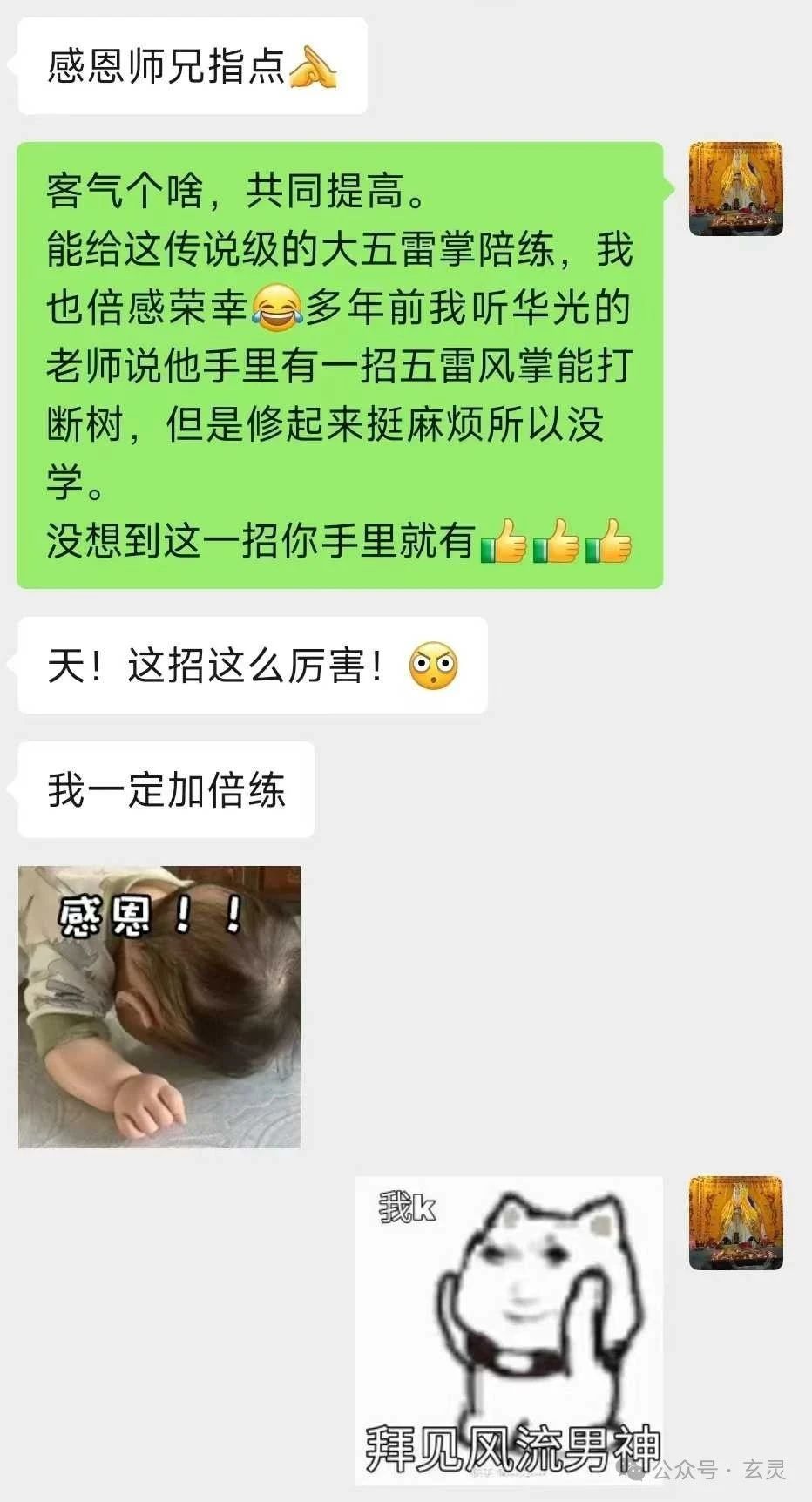View the 感恩 baby sticker
This screenshot has width=812, height=1502.
(x=159, y=1006)
